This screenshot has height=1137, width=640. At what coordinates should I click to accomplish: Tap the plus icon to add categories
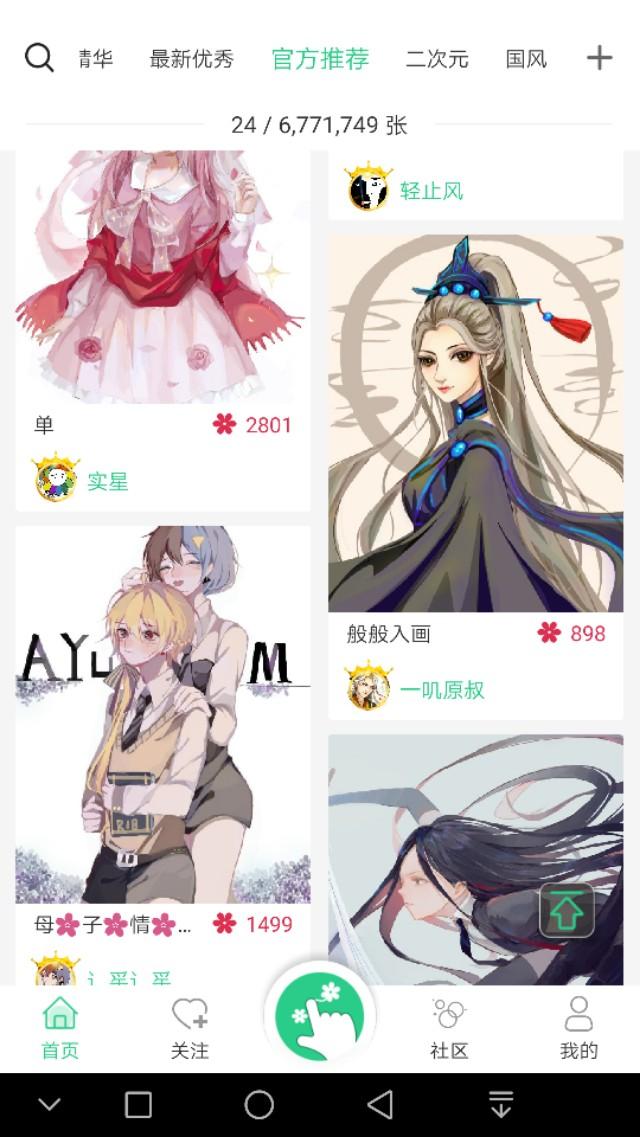coord(599,58)
